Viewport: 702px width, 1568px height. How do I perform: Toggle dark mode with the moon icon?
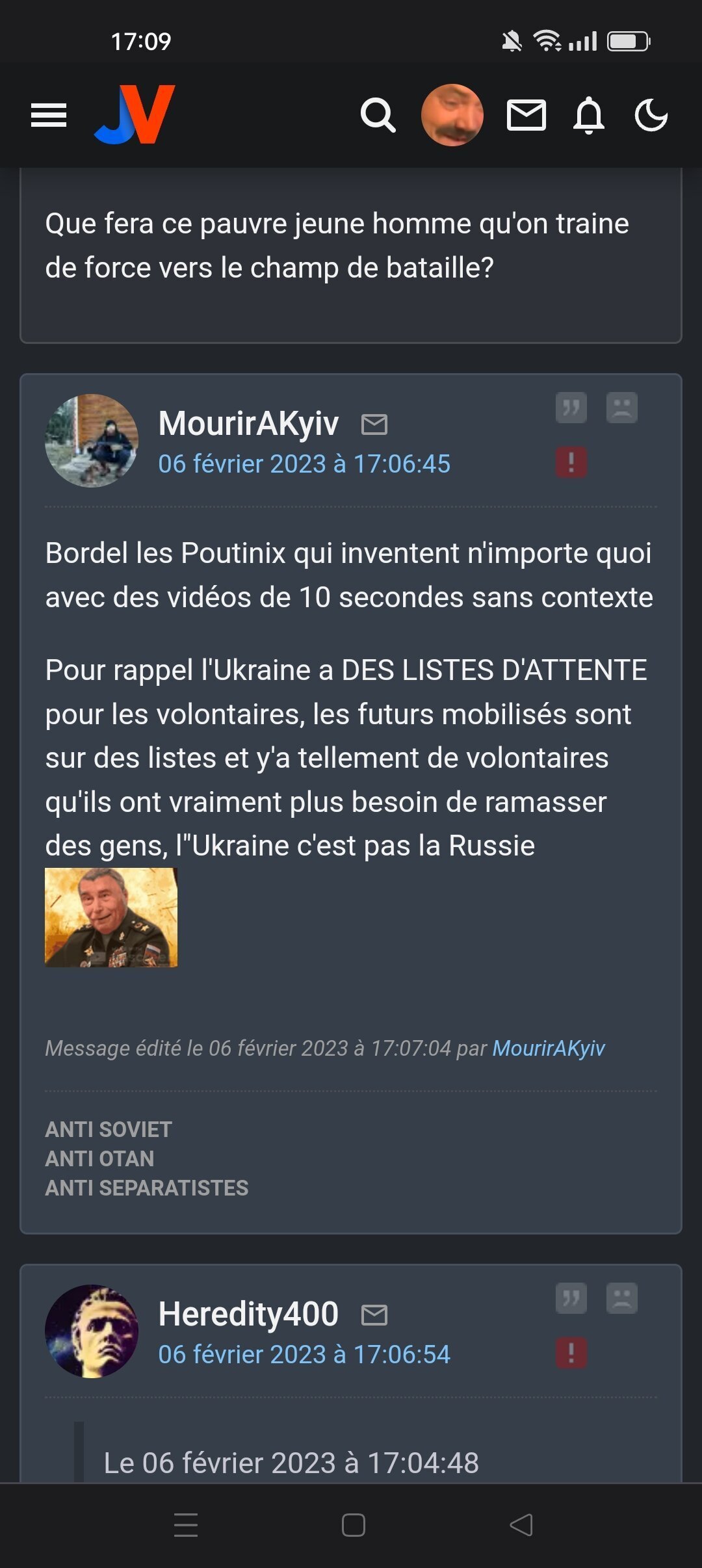point(651,116)
